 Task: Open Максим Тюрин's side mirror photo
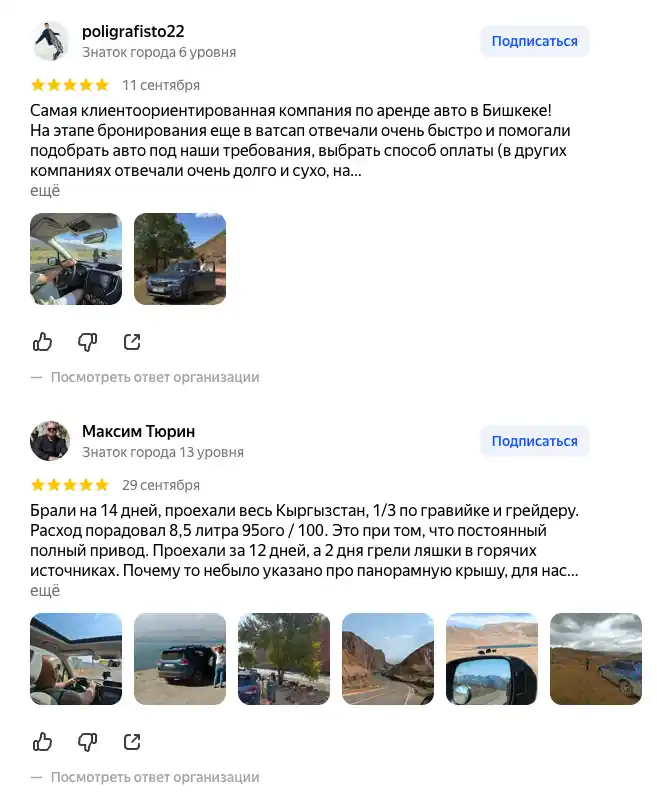[492, 659]
